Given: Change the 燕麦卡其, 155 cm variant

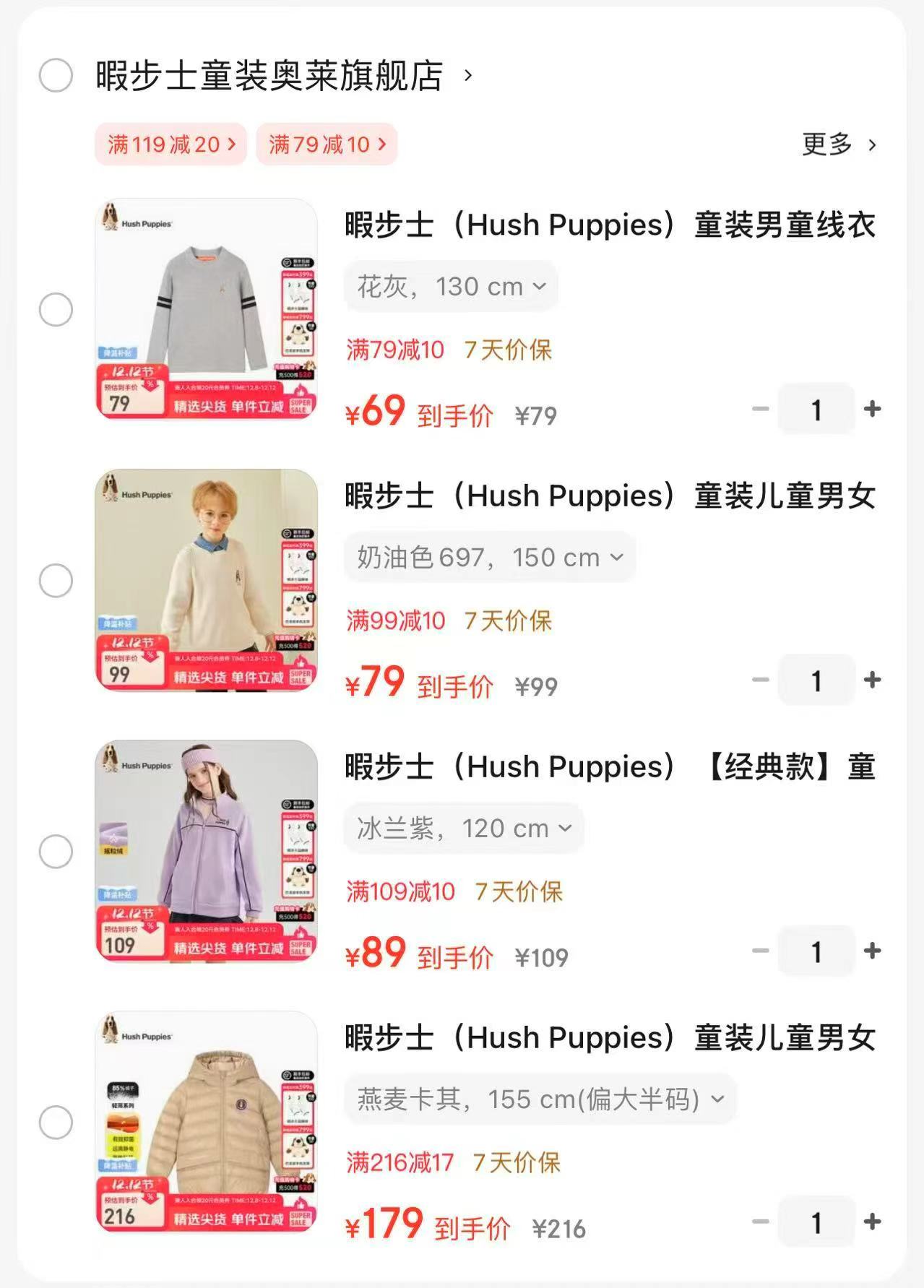Looking at the screenshot, I should (x=540, y=1099).
